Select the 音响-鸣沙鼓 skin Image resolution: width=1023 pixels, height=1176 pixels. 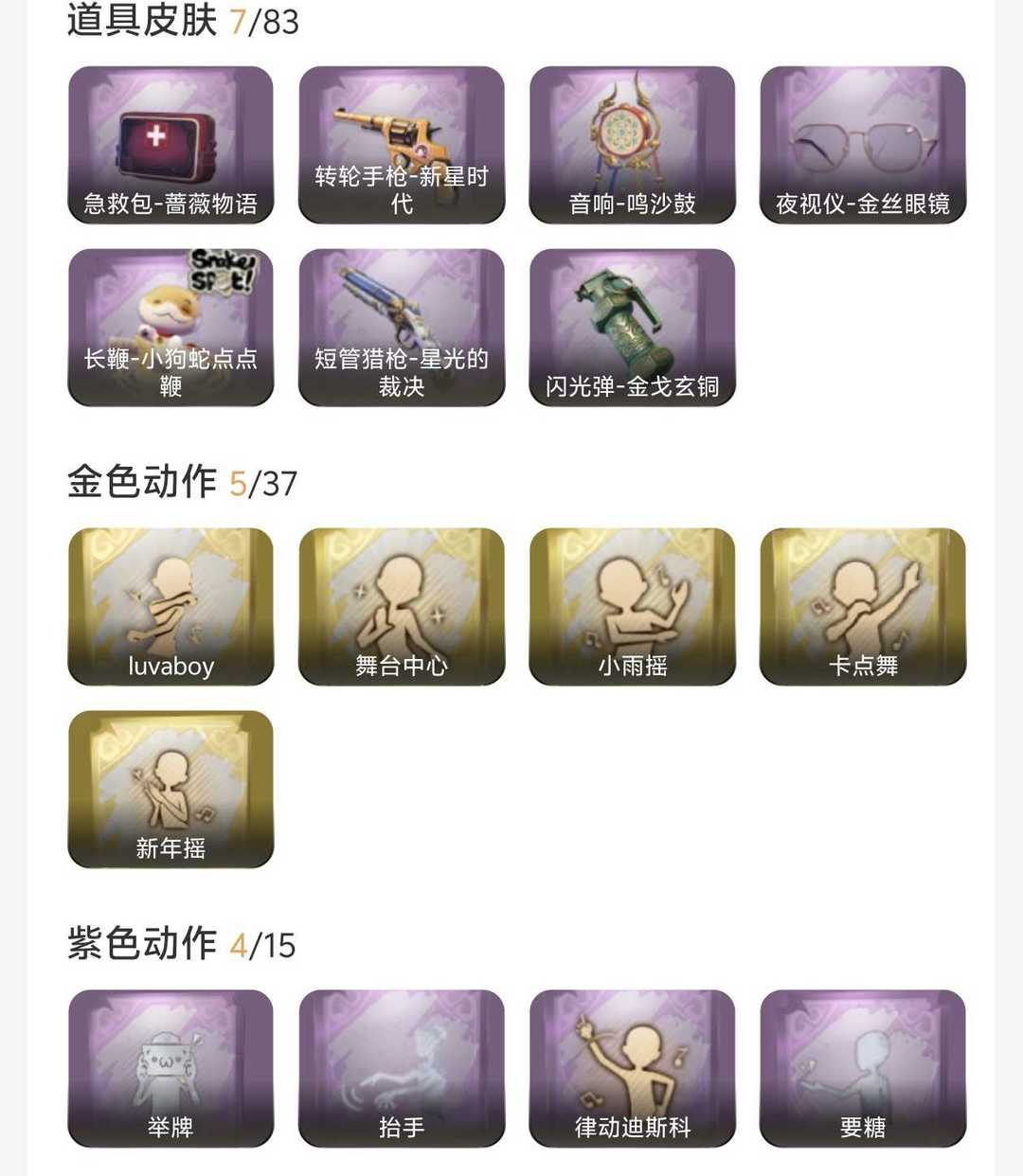pos(632,145)
